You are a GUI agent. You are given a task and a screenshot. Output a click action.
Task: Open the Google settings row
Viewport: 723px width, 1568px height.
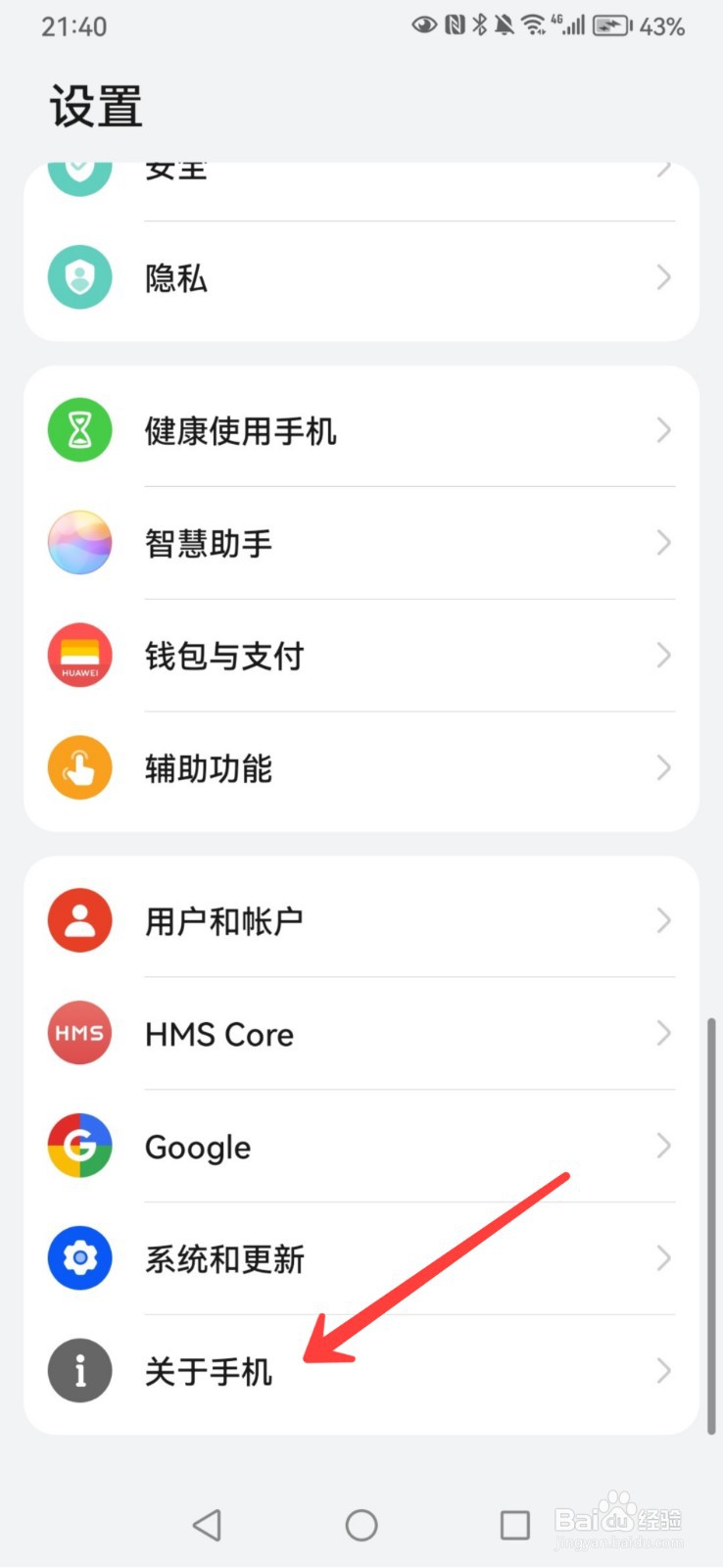(361, 1146)
